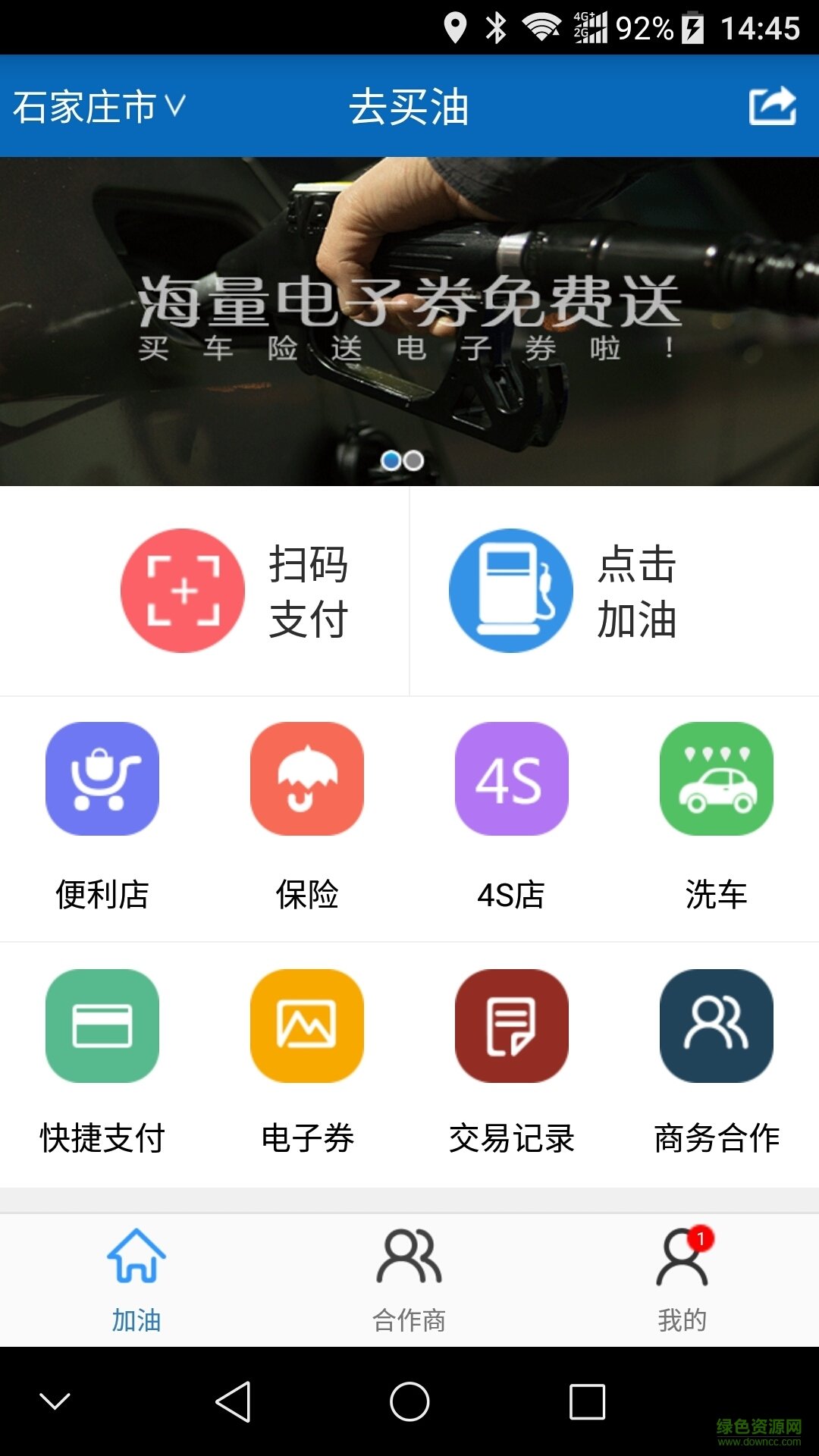Viewport: 819px width, 1456px height.
Task: Go to the system home screen
Action: pos(409,1401)
